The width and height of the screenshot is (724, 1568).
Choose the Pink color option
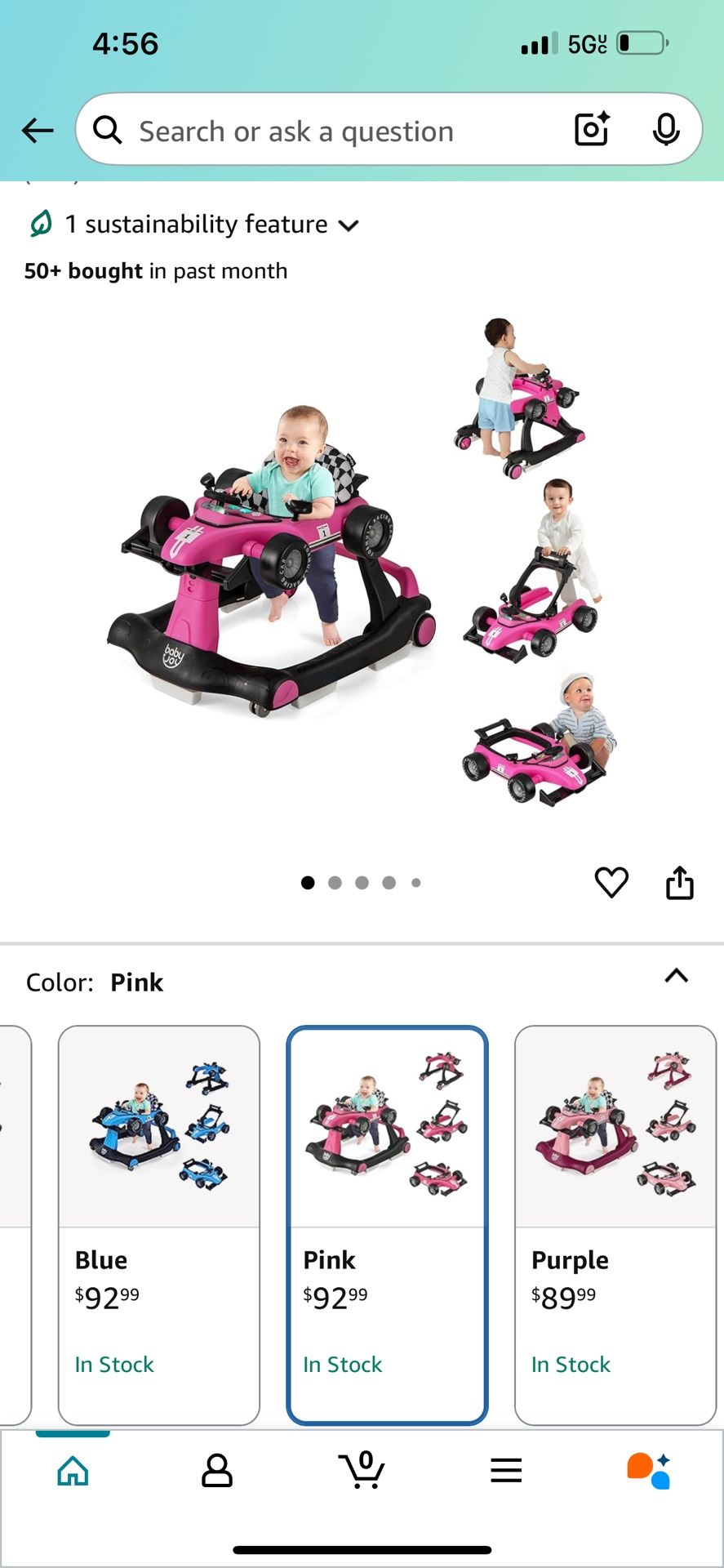pyautogui.click(x=387, y=1225)
